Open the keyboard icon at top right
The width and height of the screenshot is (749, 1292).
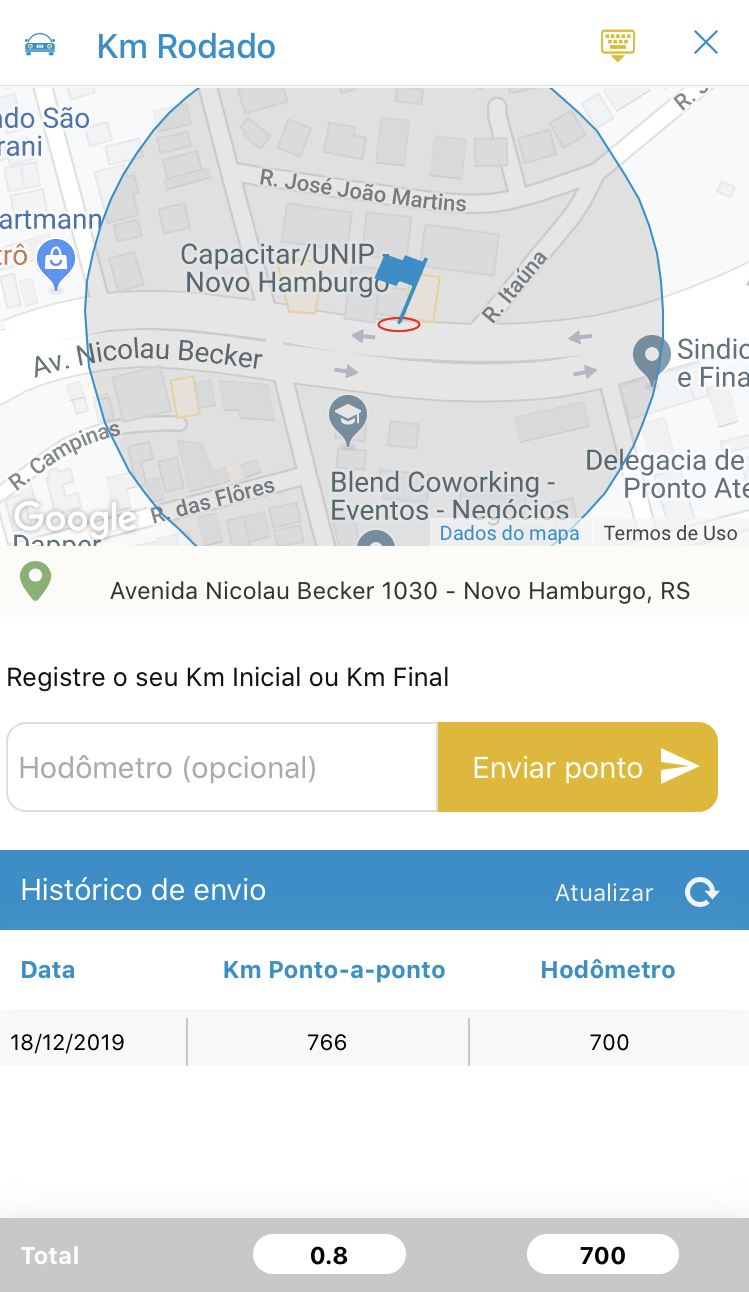[x=617, y=43]
